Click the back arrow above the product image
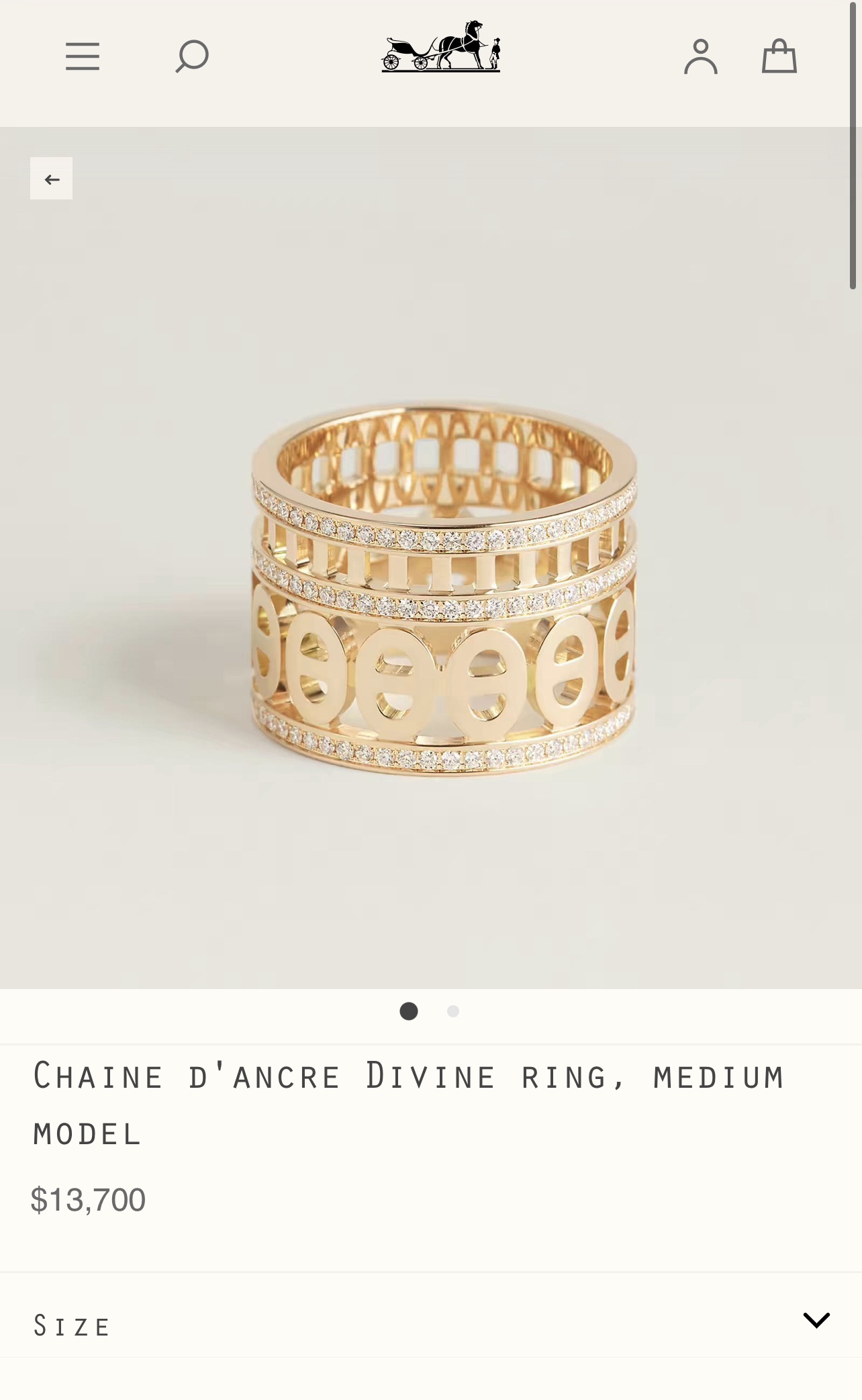The height and width of the screenshot is (1400, 862). [51, 178]
